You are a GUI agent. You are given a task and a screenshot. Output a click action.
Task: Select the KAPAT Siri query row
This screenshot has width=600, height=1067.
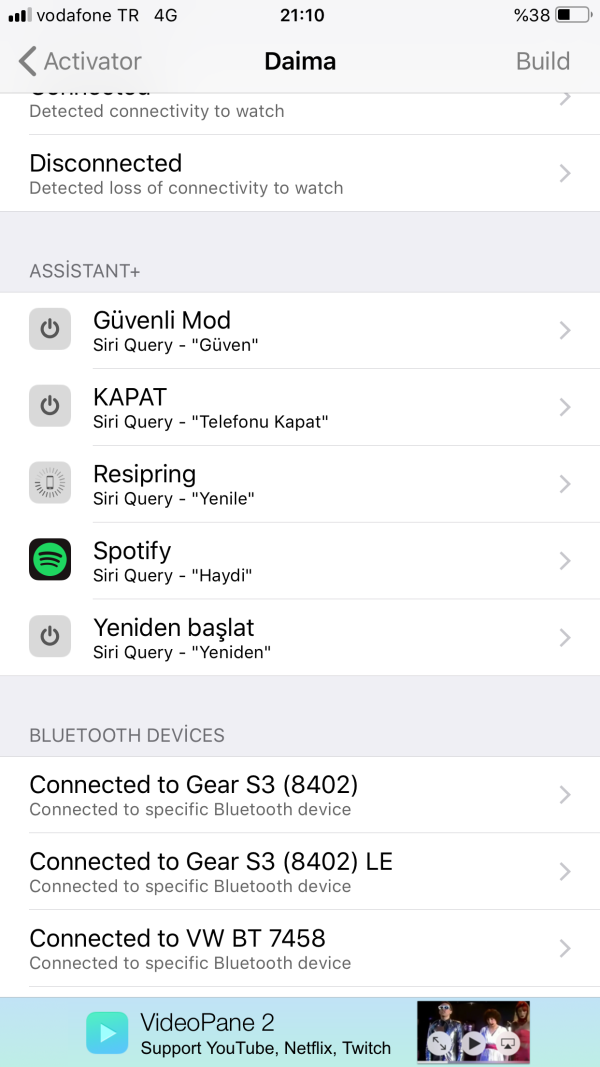tap(300, 407)
